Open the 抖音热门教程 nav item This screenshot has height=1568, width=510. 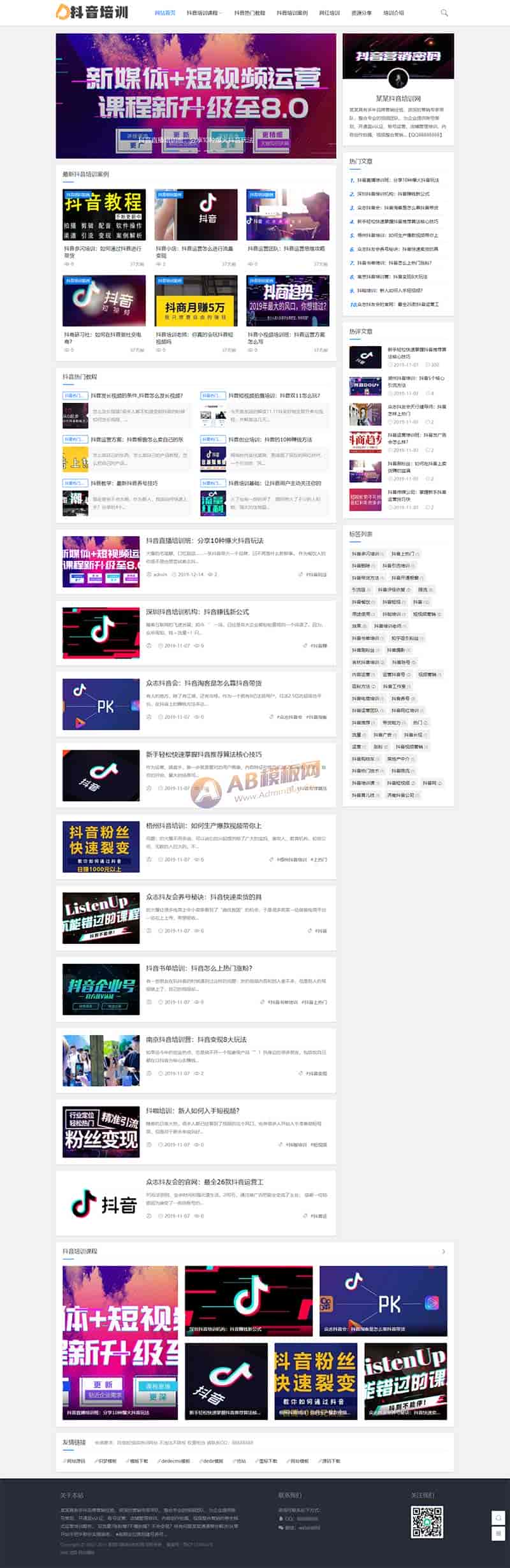click(249, 13)
